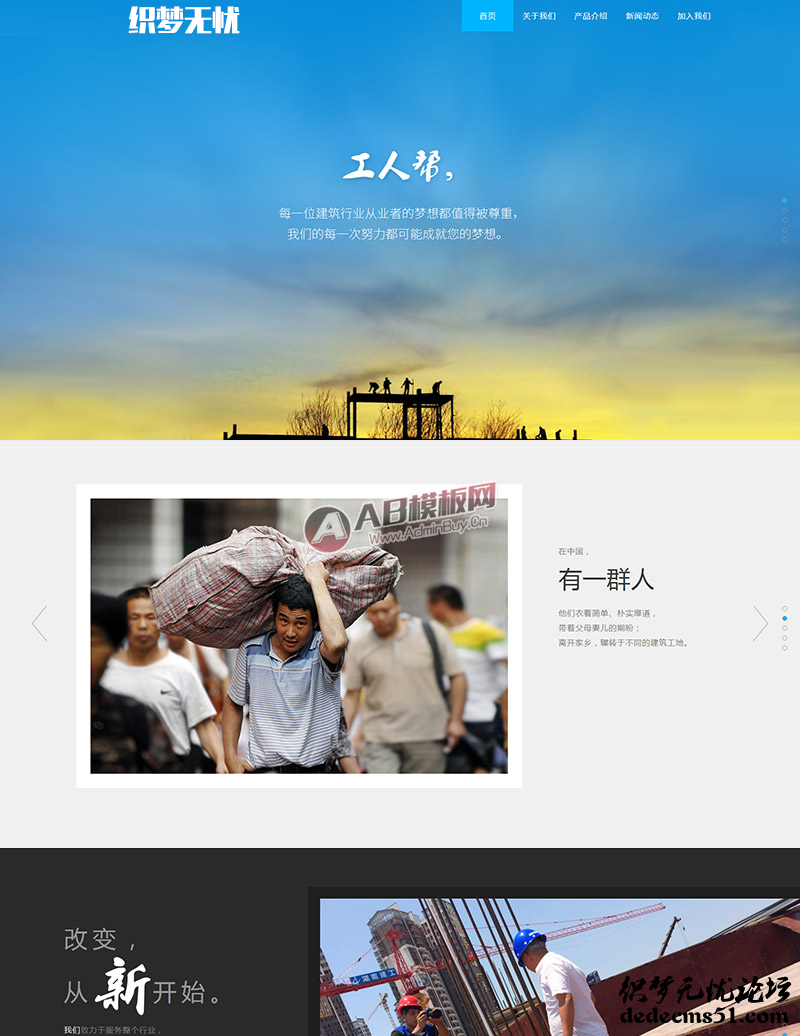This screenshot has height=1036, width=800.
Task: Expand the 关于我们 navigation menu
Action: (x=540, y=17)
